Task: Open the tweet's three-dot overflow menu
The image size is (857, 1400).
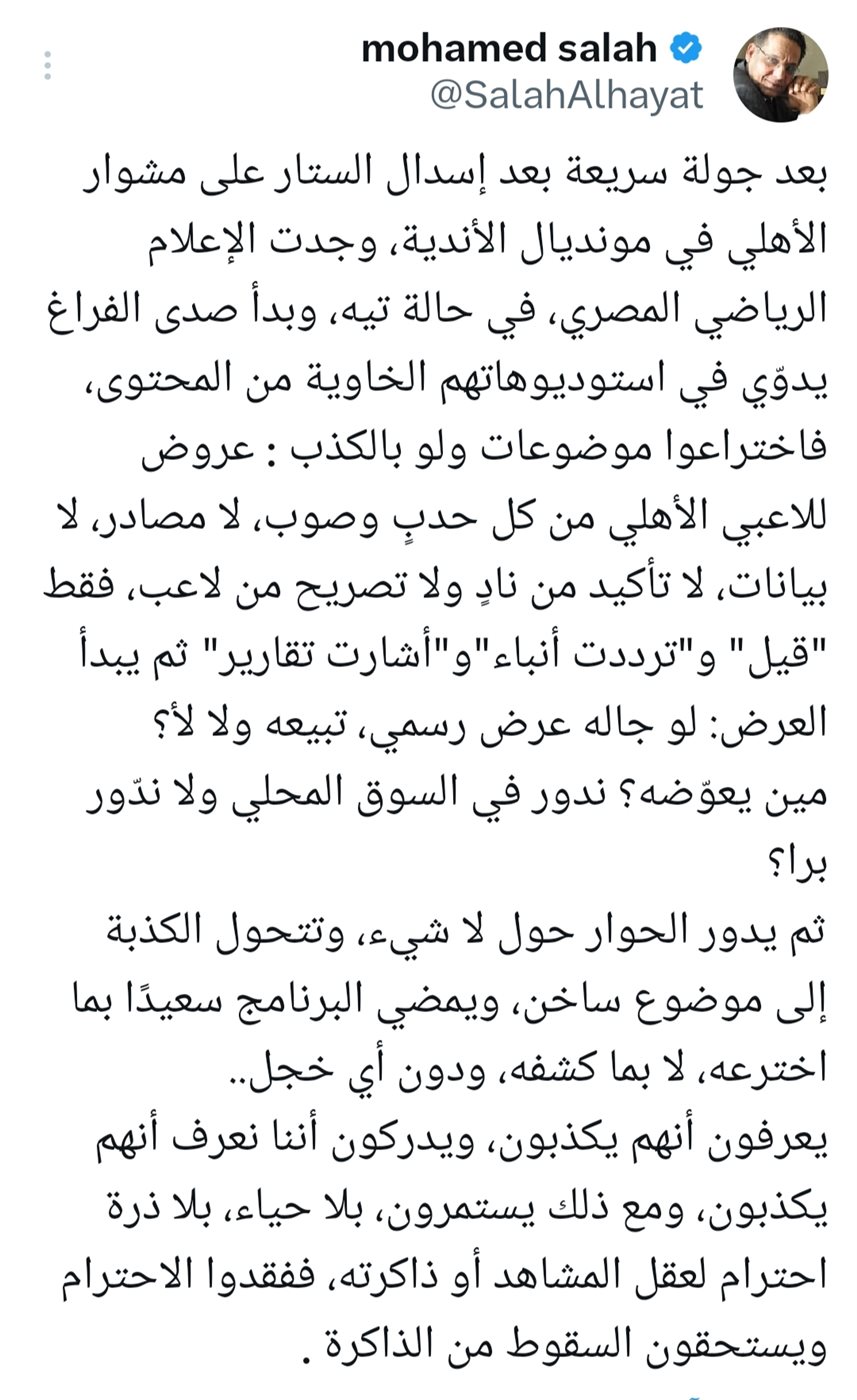Action: (x=47, y=66)
